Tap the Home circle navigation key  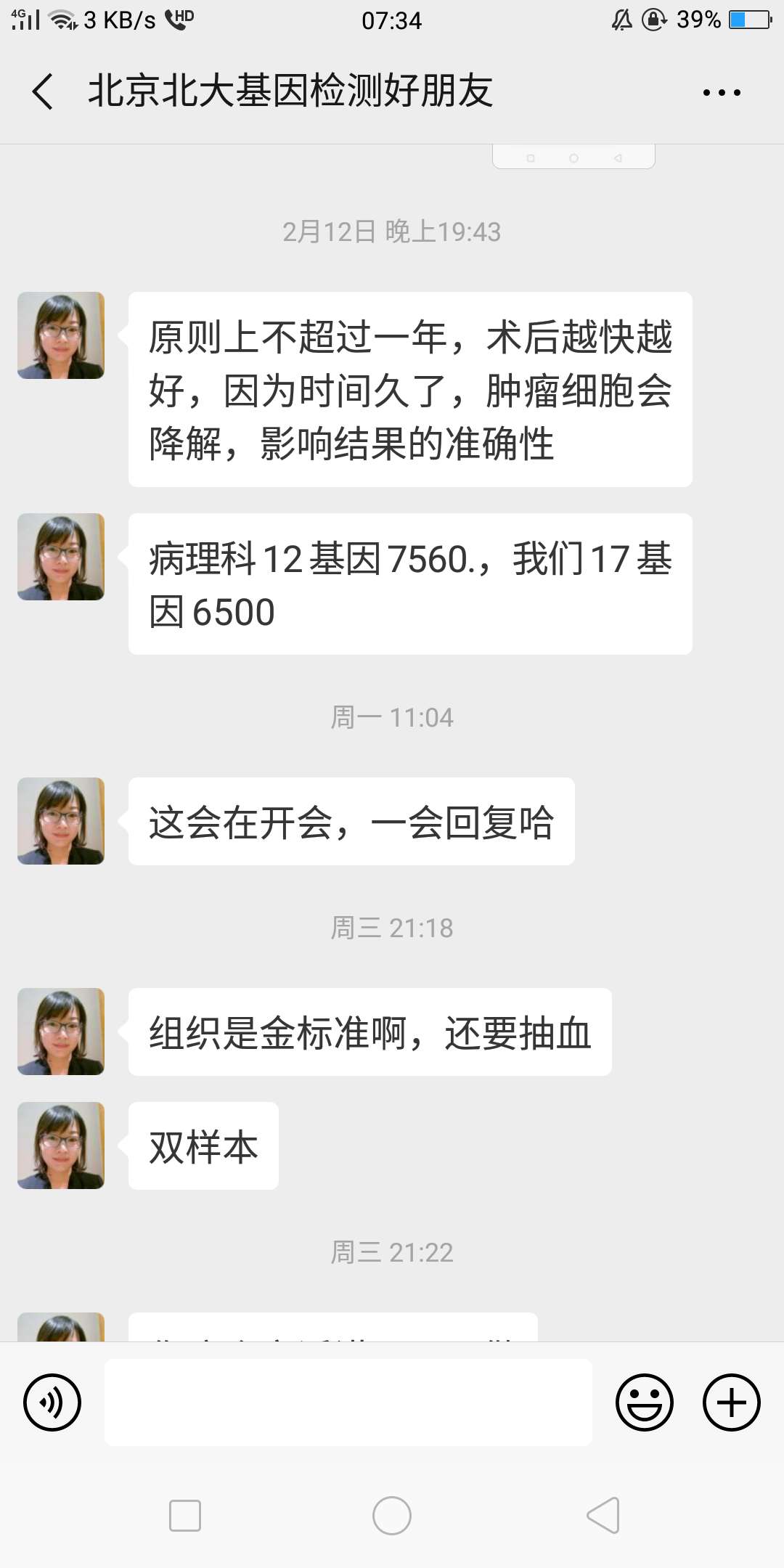tap(392, 1516)
